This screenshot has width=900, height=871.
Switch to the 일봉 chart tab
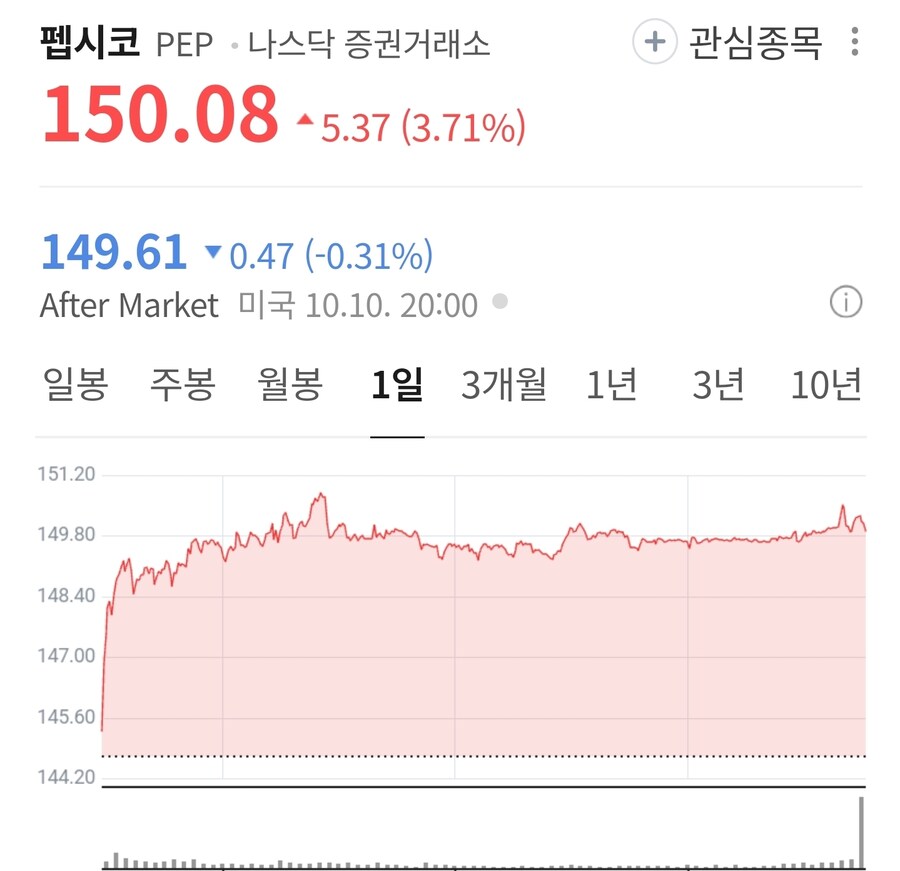click(76, 385)
